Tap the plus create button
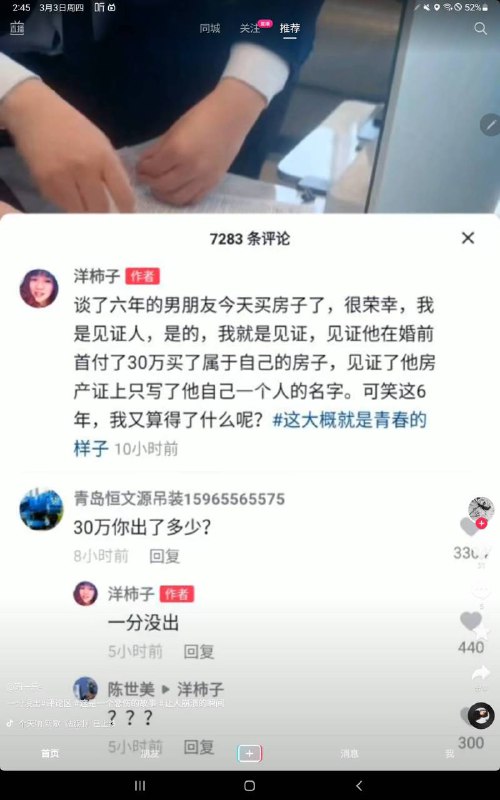The height and width of the screenshot is (800, 500). [x=249, y=754]
